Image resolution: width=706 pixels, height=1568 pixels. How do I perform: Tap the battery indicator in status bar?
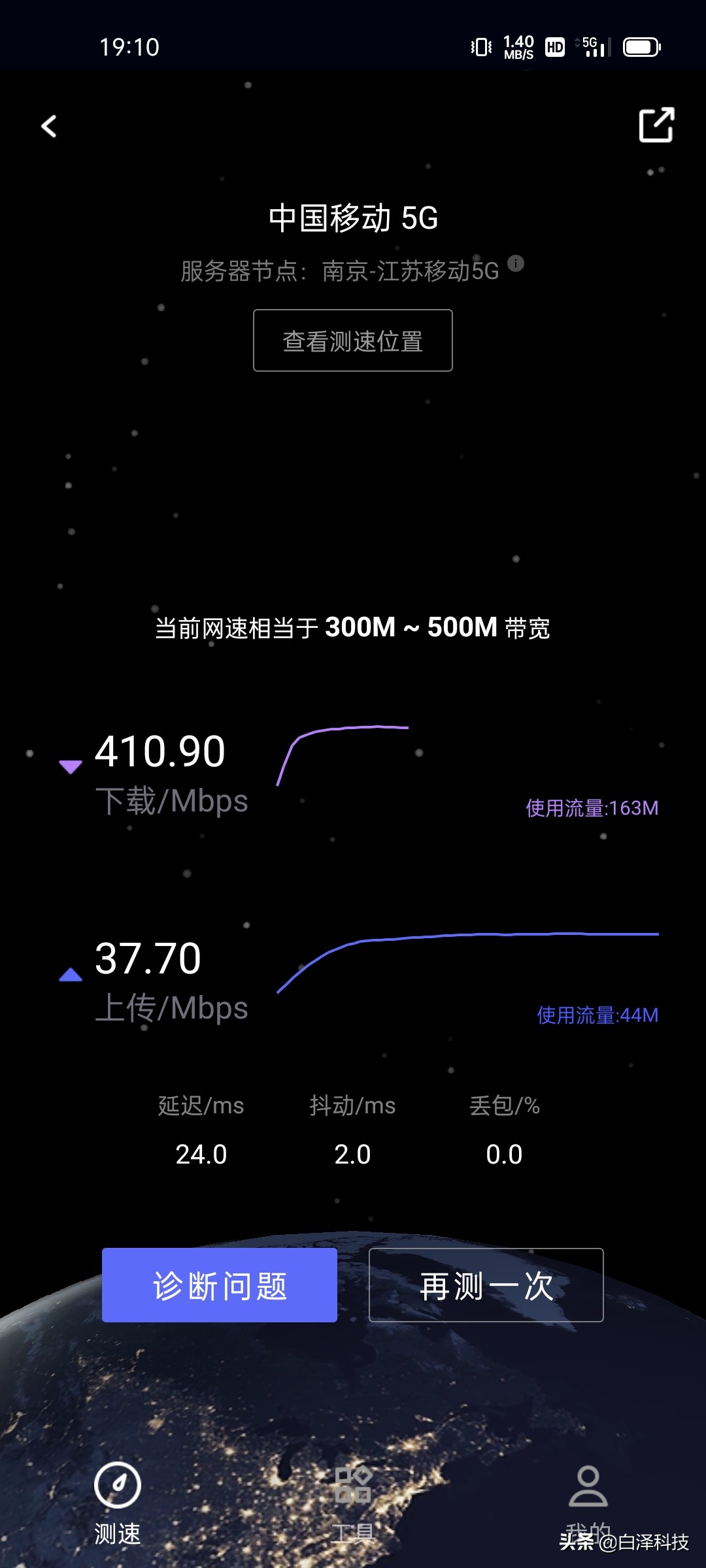(641, 46)
